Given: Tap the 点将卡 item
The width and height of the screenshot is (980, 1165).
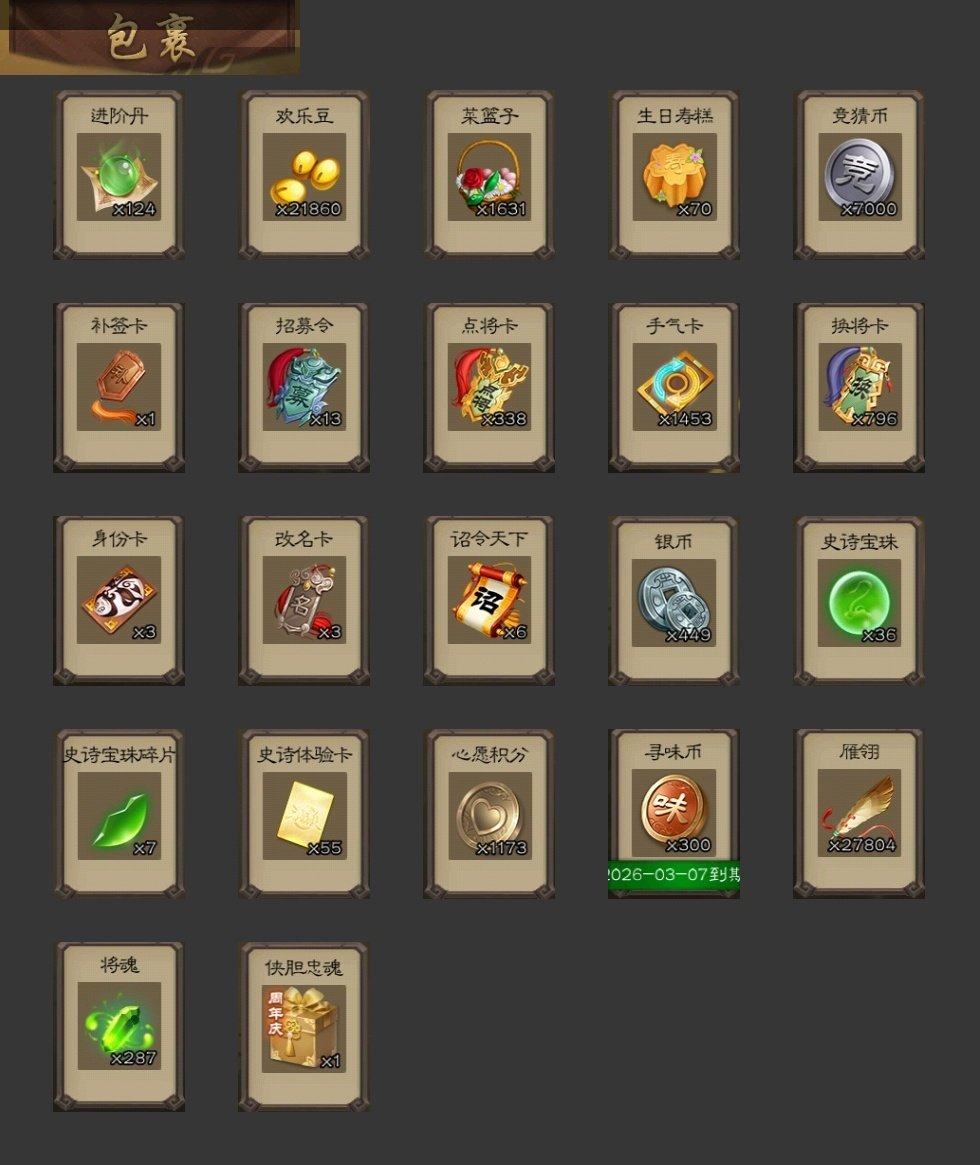Looking at the screenshot, I should [489, 388].
